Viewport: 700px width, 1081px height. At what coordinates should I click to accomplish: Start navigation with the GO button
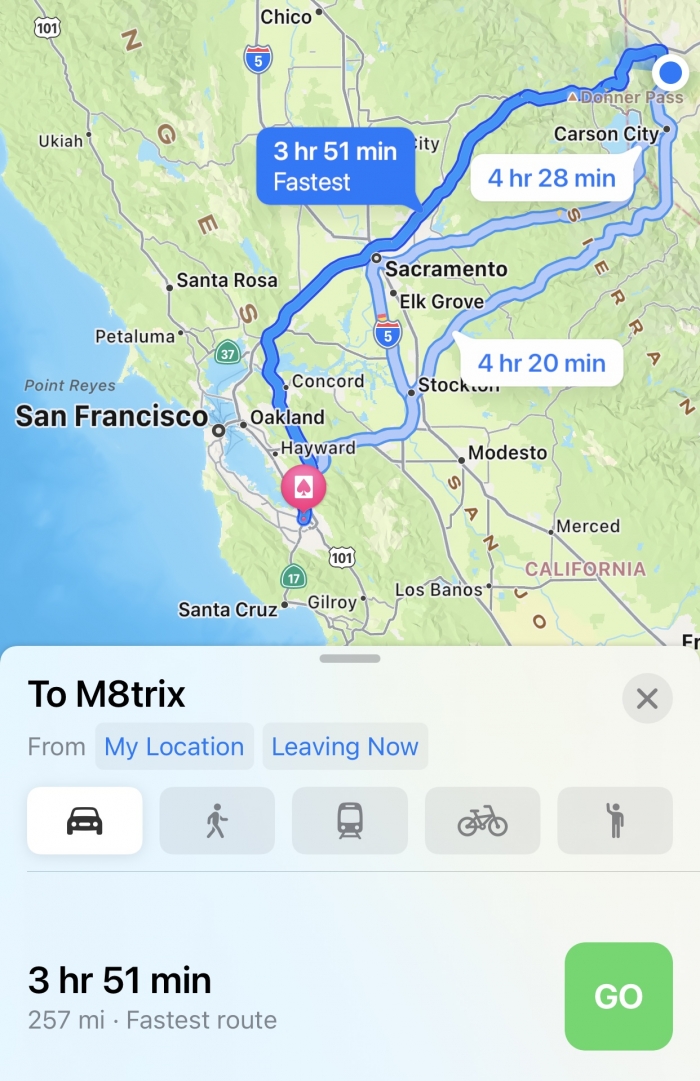618,996
